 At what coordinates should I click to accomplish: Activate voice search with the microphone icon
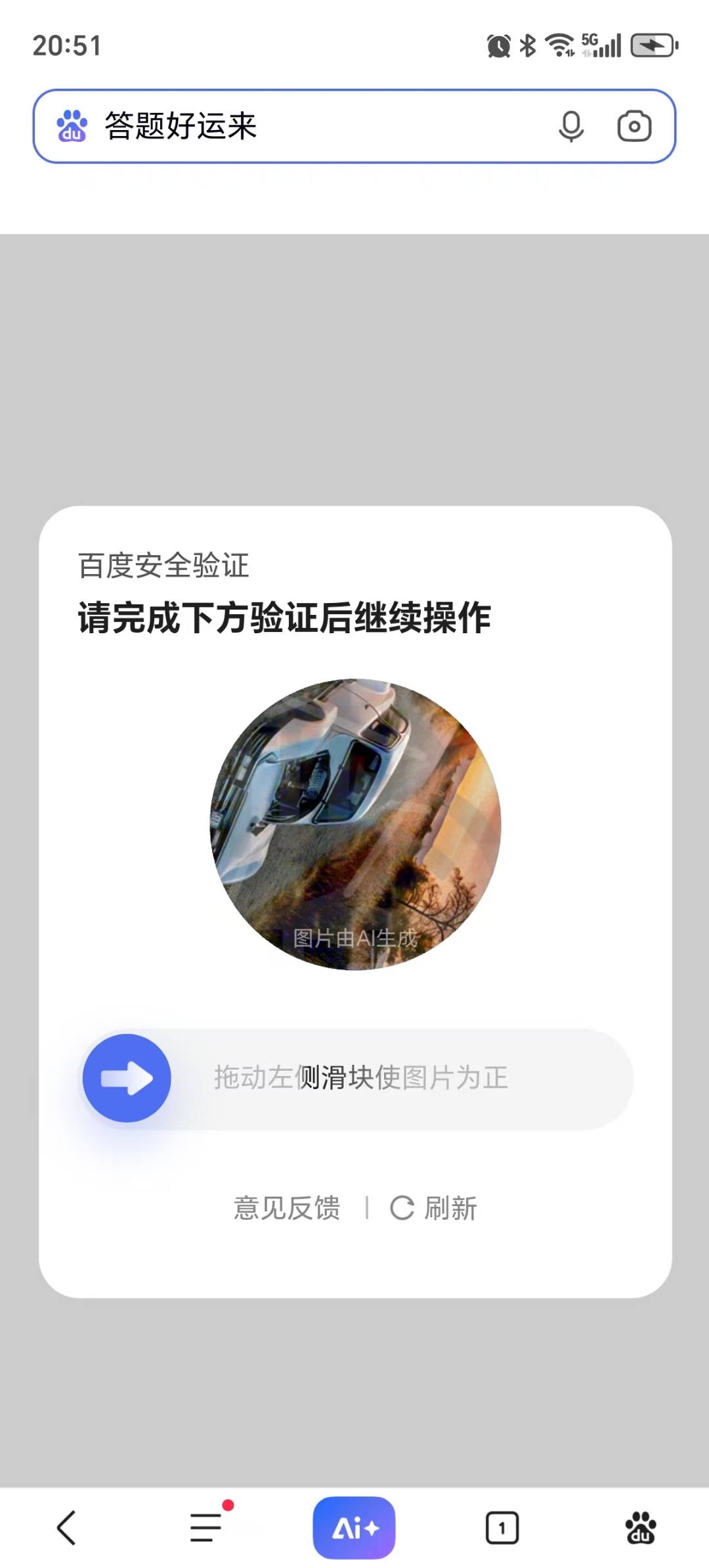(570, 126)
